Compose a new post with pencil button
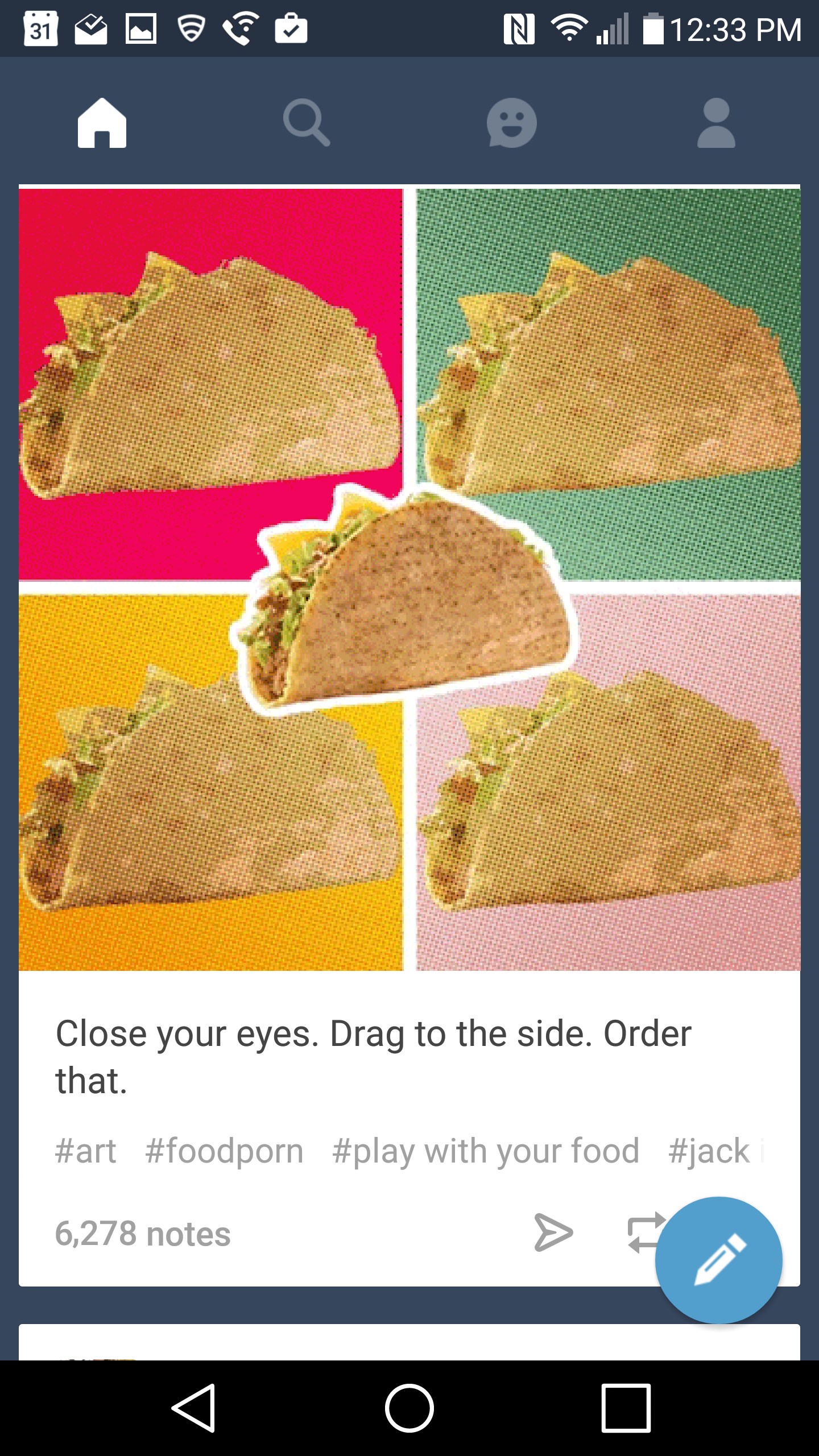The width and height of the screenshot is (819, 1456). pyautogui.click(x=718, y=1260)
